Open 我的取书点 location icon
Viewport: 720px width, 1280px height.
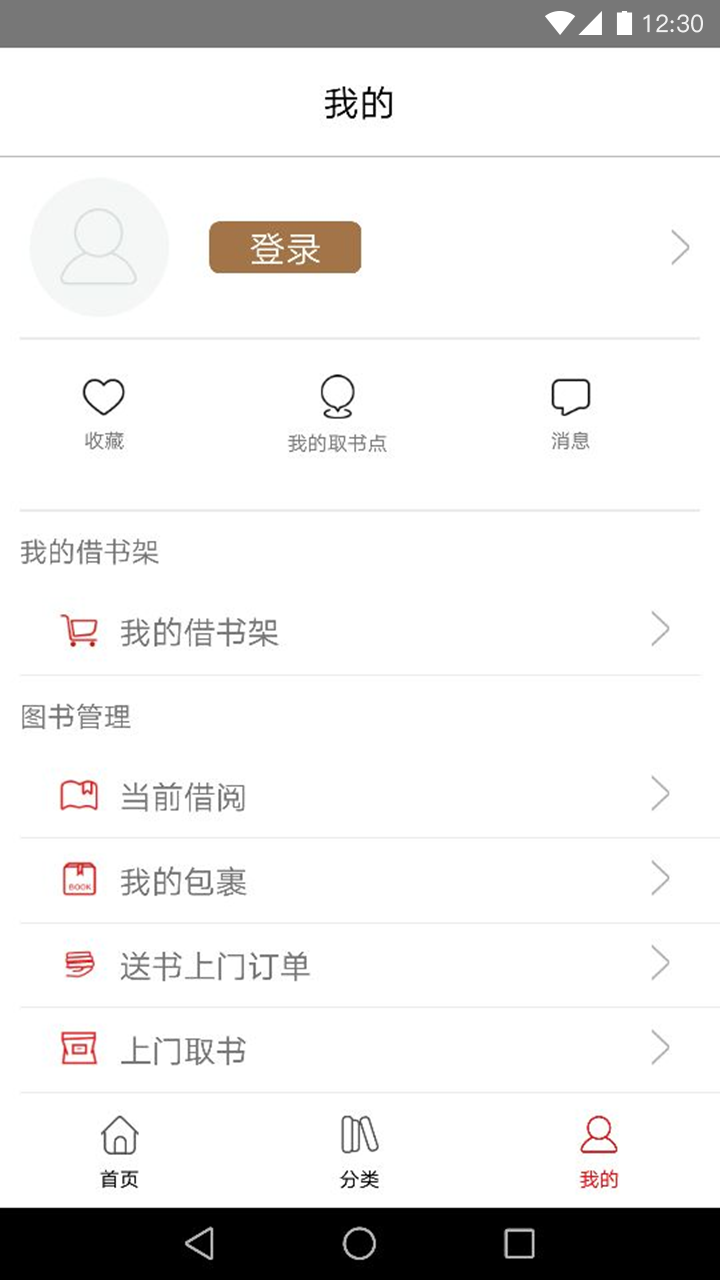tap(338, 396)
